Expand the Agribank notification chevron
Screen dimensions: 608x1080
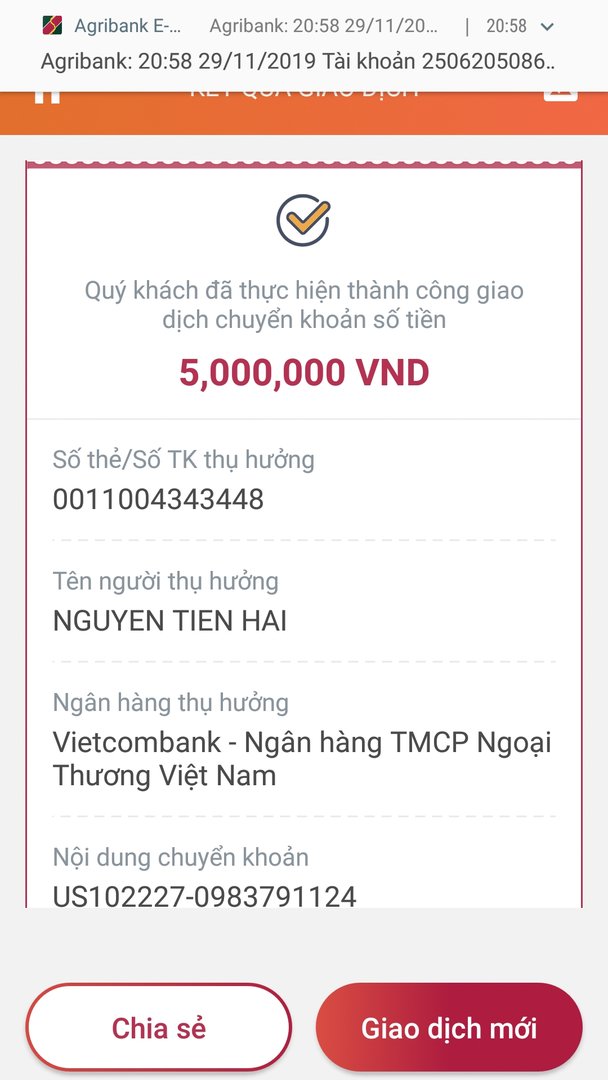(546, 27)
